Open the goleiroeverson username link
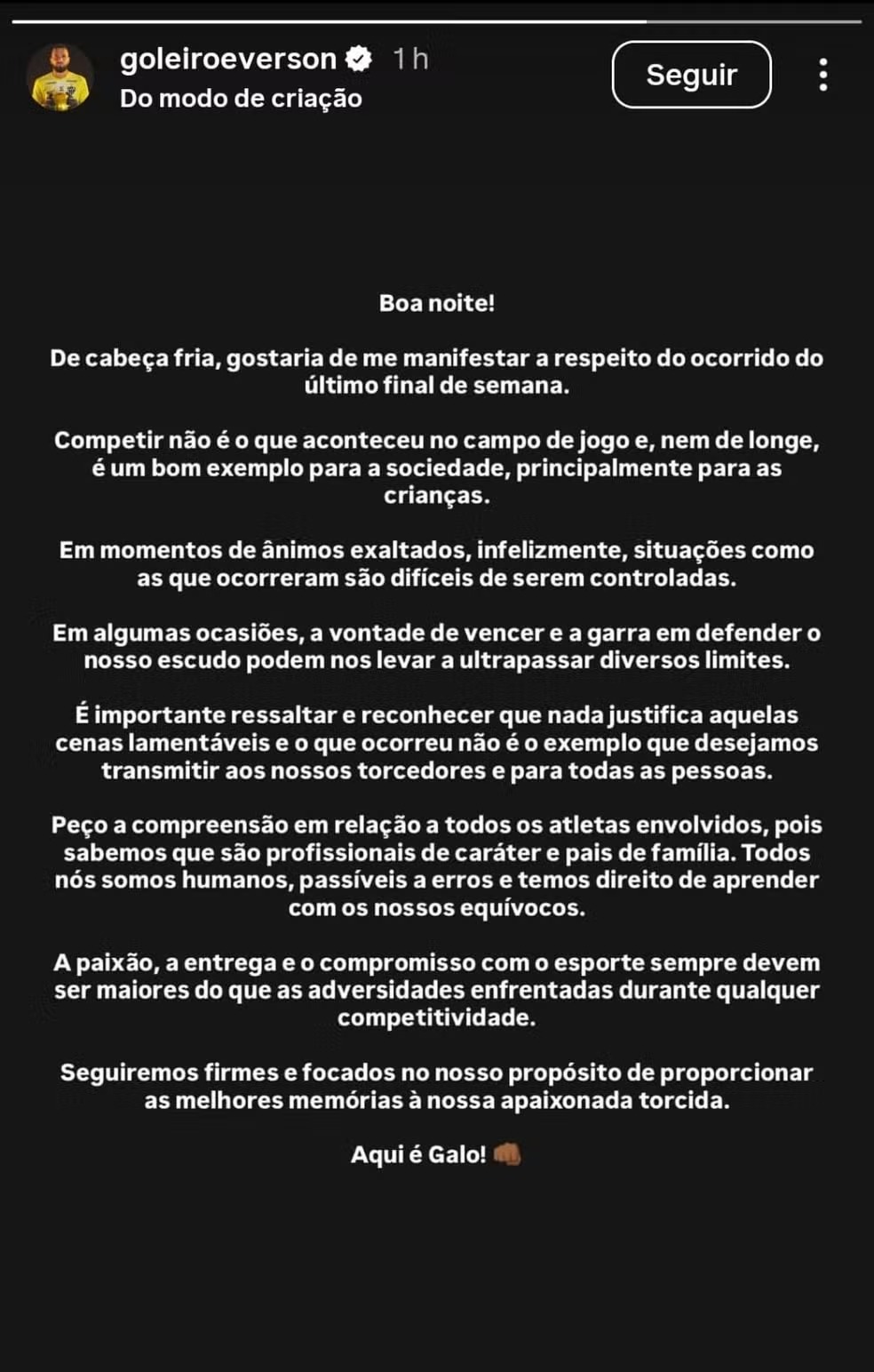The image size is (874, 1372). [x=227, y=59]
